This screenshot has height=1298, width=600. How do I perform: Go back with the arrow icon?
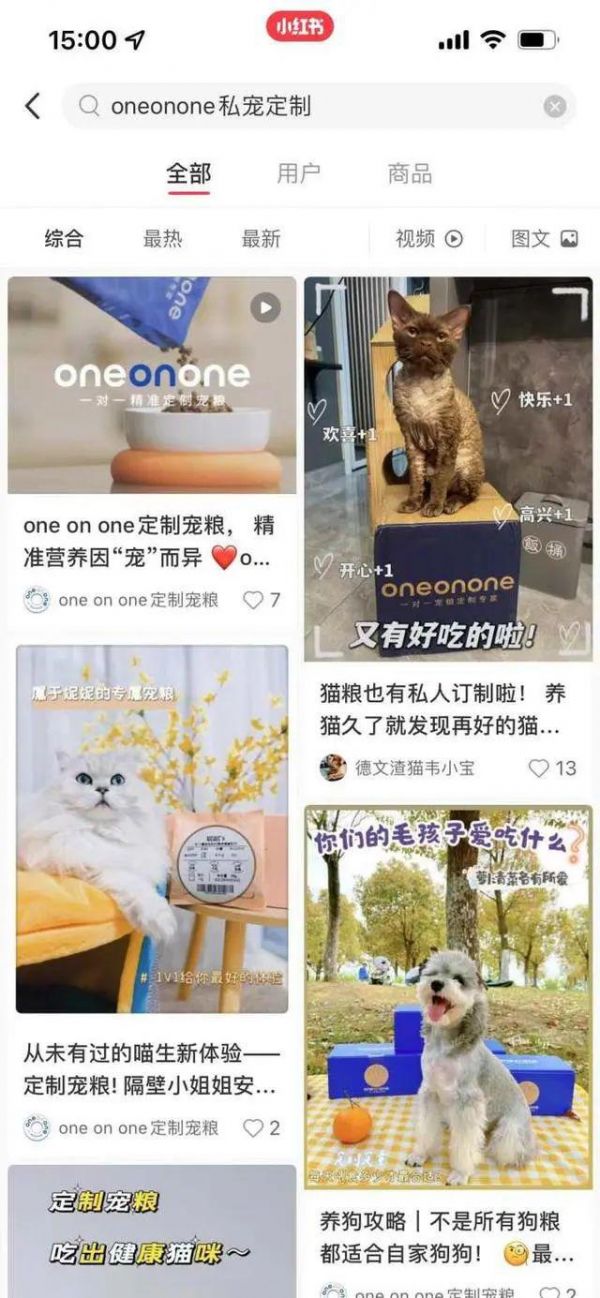tap(33, 106)
